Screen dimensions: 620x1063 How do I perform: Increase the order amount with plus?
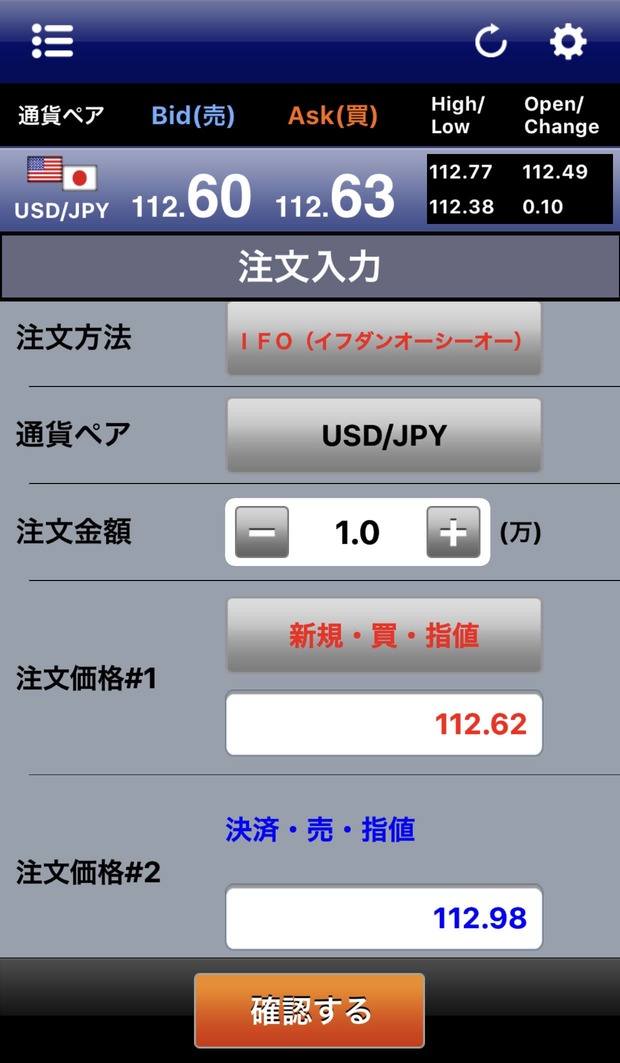[x=453, y=532]
